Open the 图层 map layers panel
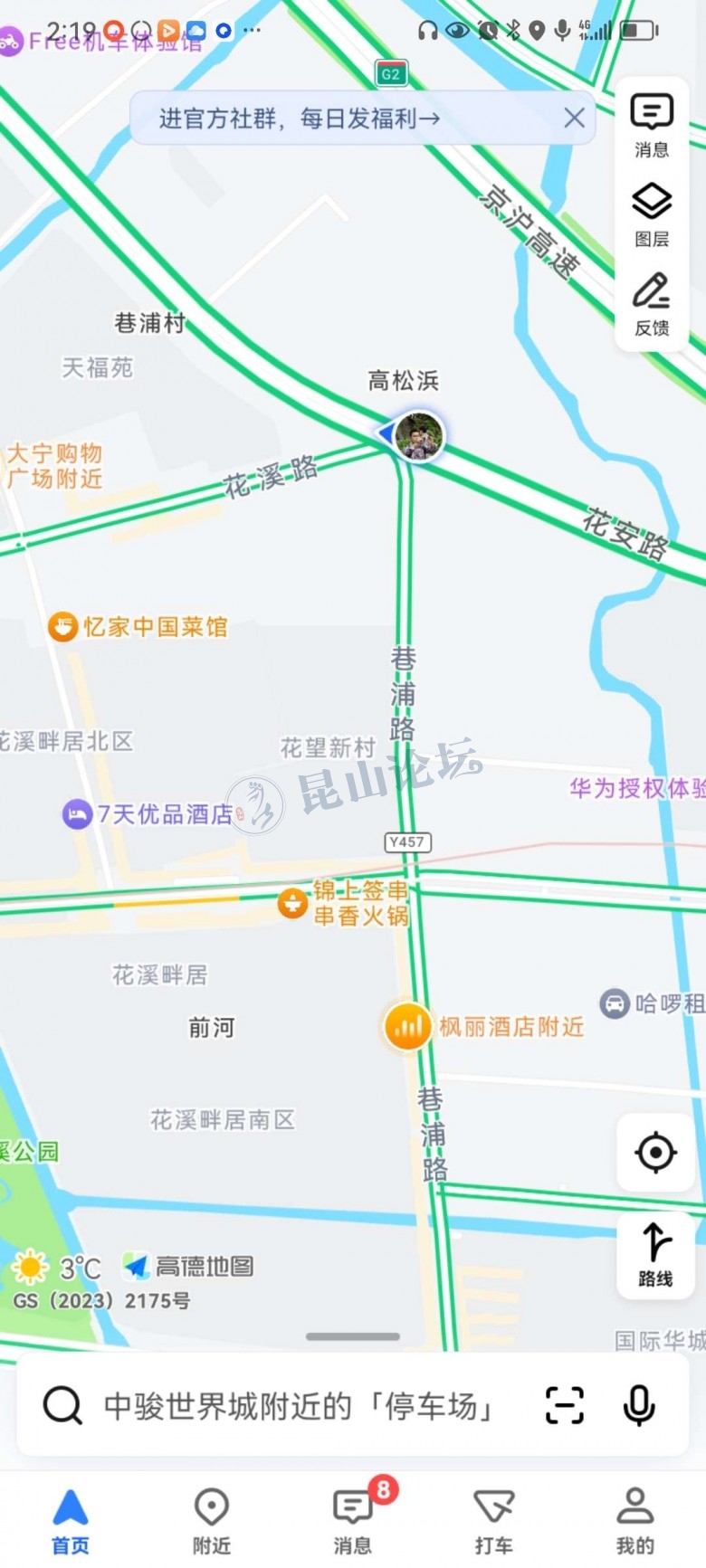Screen dimensions: 706x1568 coord(651,214)
